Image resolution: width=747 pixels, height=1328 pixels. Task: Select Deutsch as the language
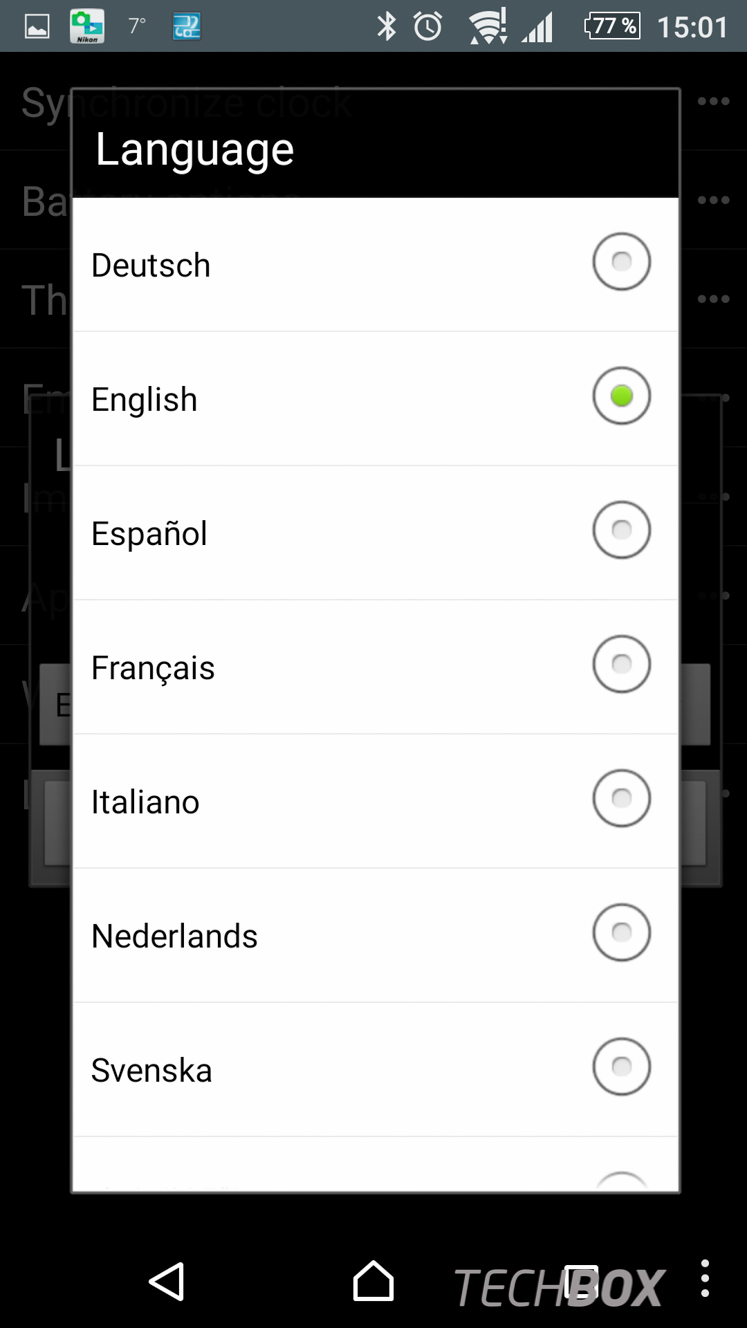pos(375,264)
